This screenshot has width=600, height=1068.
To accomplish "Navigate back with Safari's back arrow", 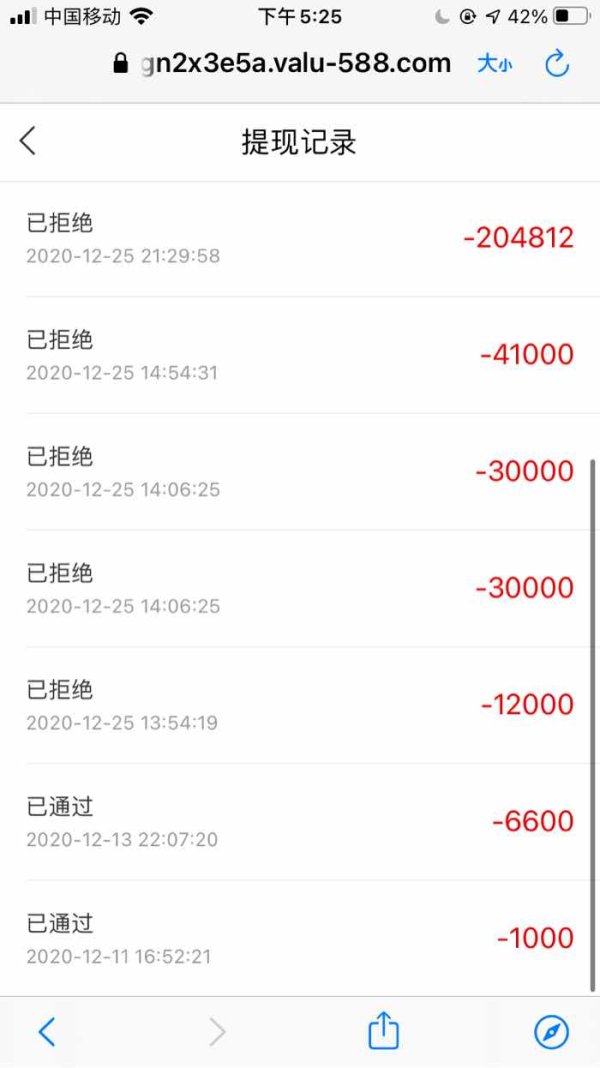I will (x=46, y=1032).
